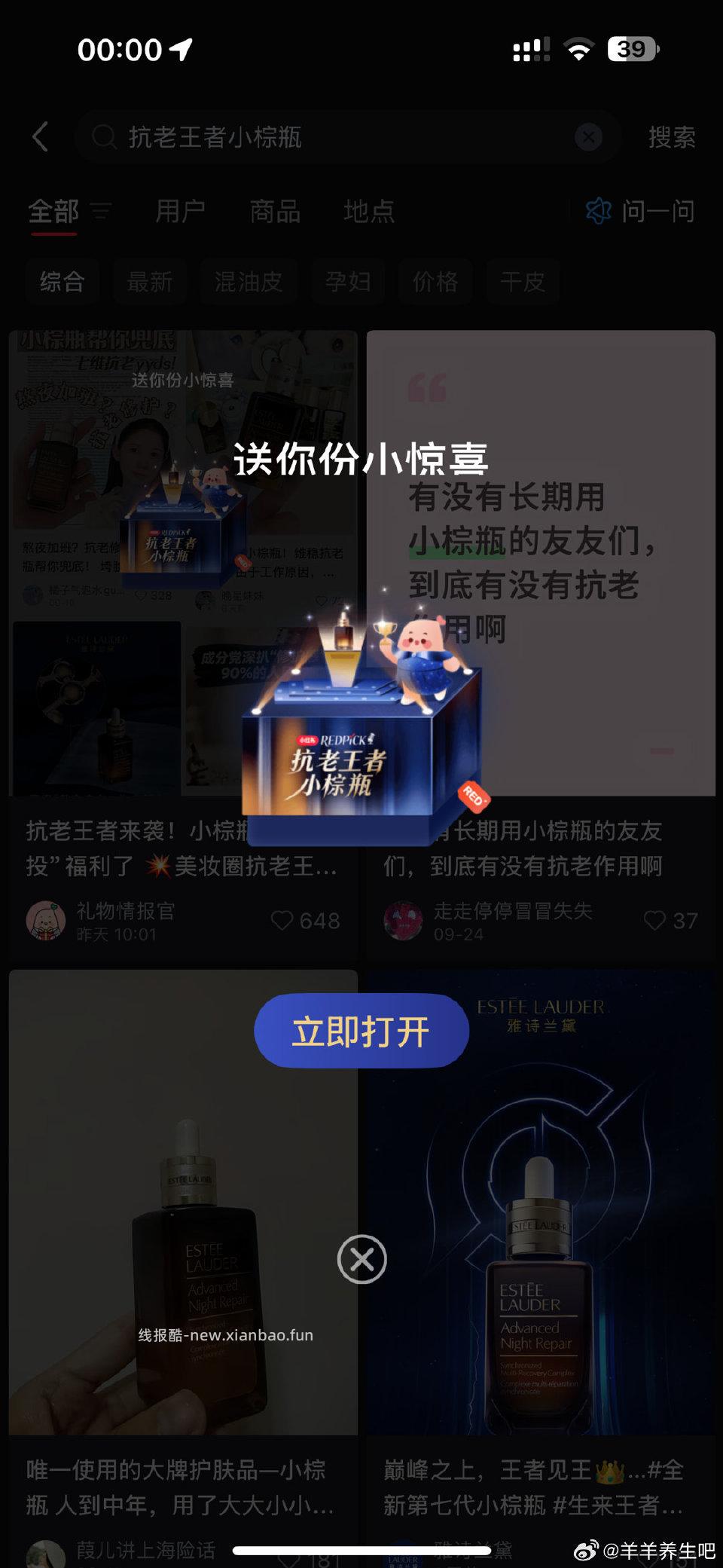Image resolution: width=723 pixels, height=1568 pixels.
Task: Switch to the 商品 tab
Action: 274,212
